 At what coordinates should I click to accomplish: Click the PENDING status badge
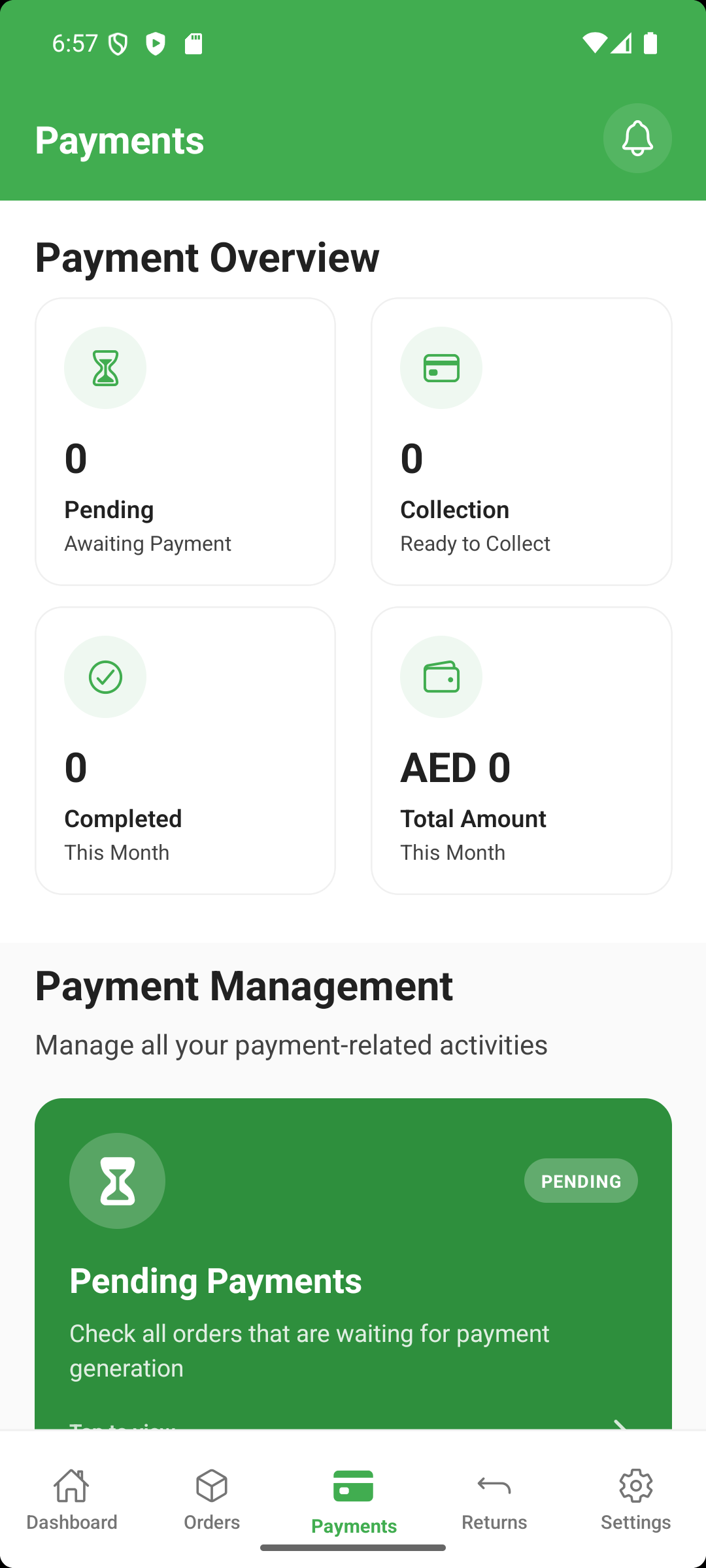(580, 1180)
